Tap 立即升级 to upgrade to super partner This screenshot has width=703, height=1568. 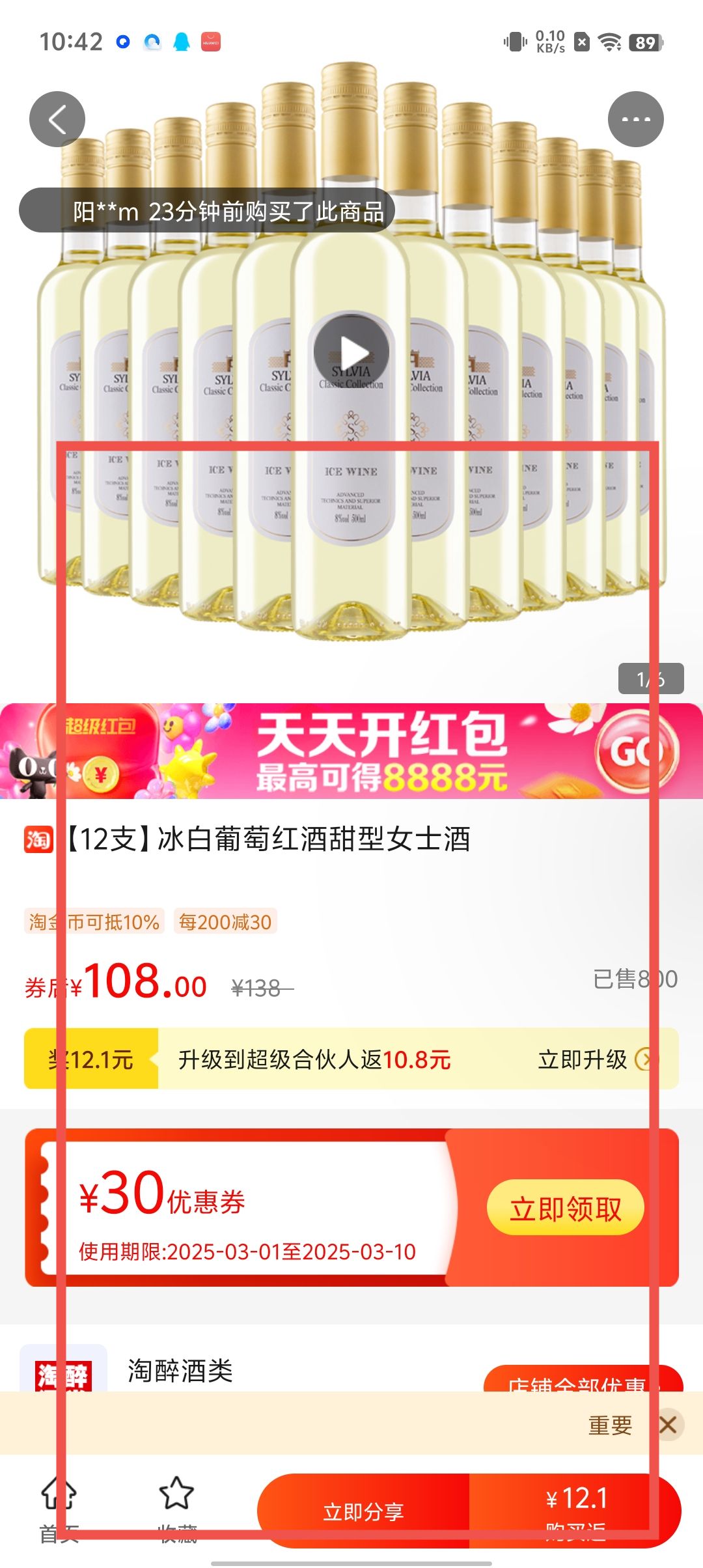[x=592, y=1059]
